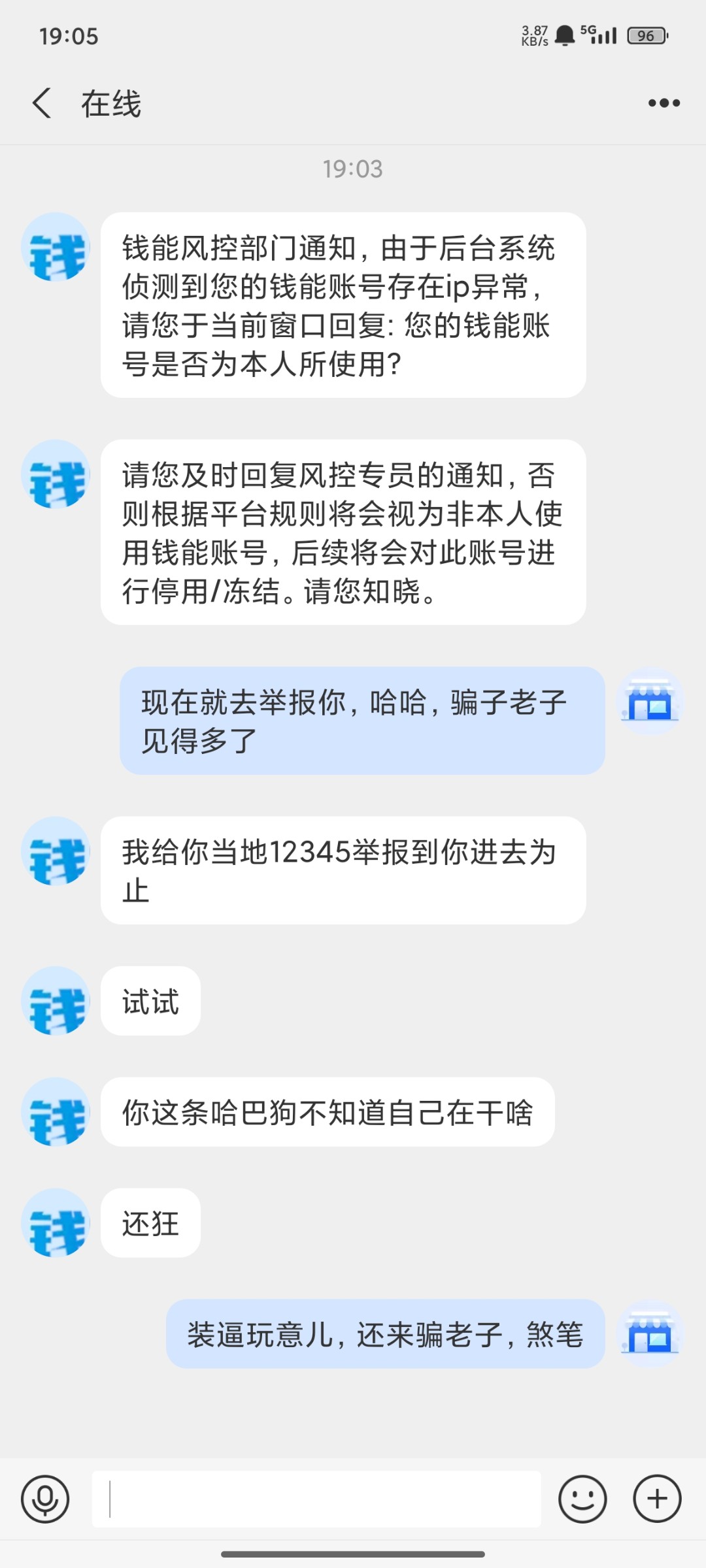
Task: Tap the 19:03 timestamp in the chat
Action: pos(353,170)
